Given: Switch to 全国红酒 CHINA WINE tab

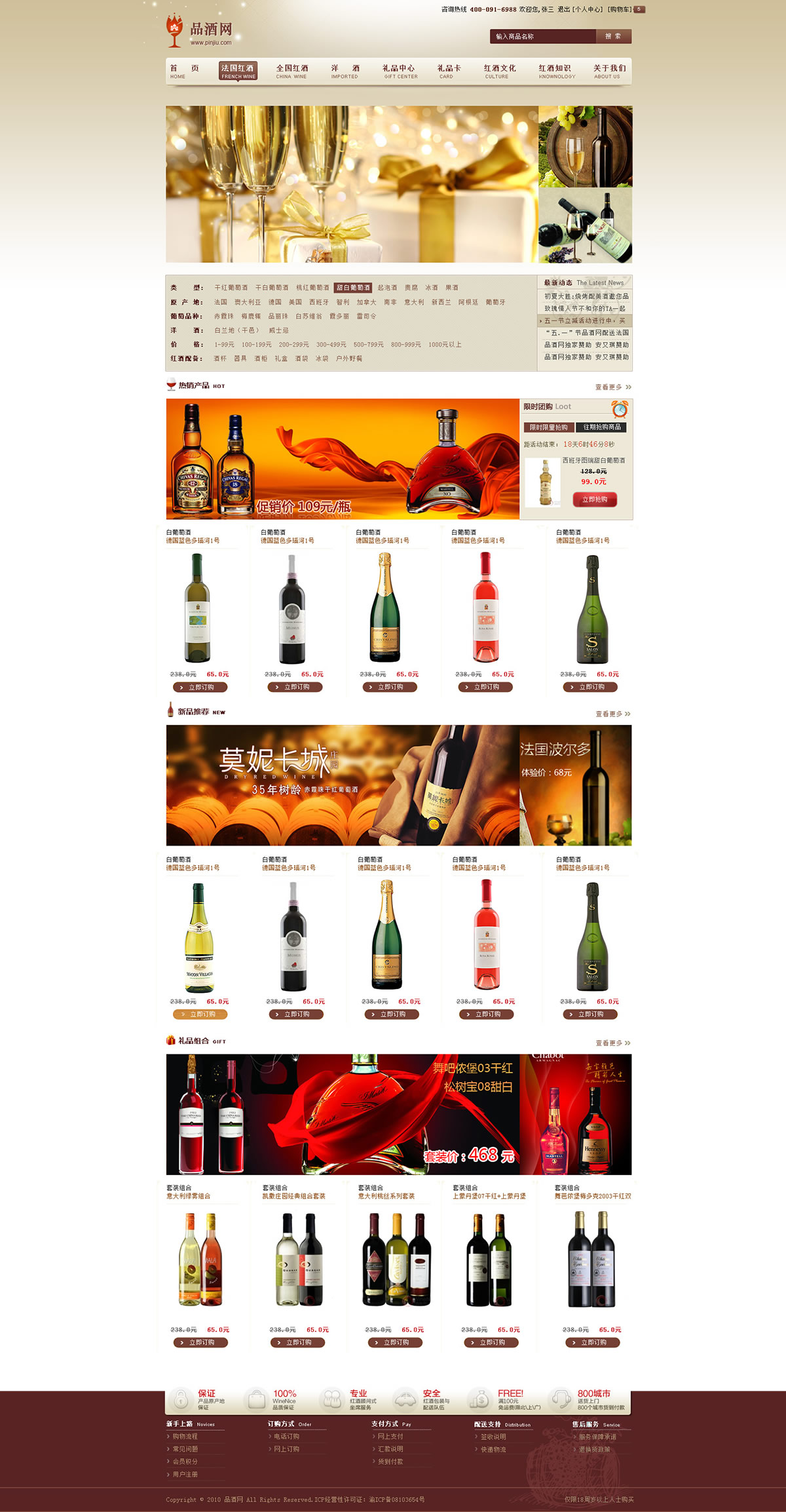Looking at the screenshot, I should click(x=292, y=71).
